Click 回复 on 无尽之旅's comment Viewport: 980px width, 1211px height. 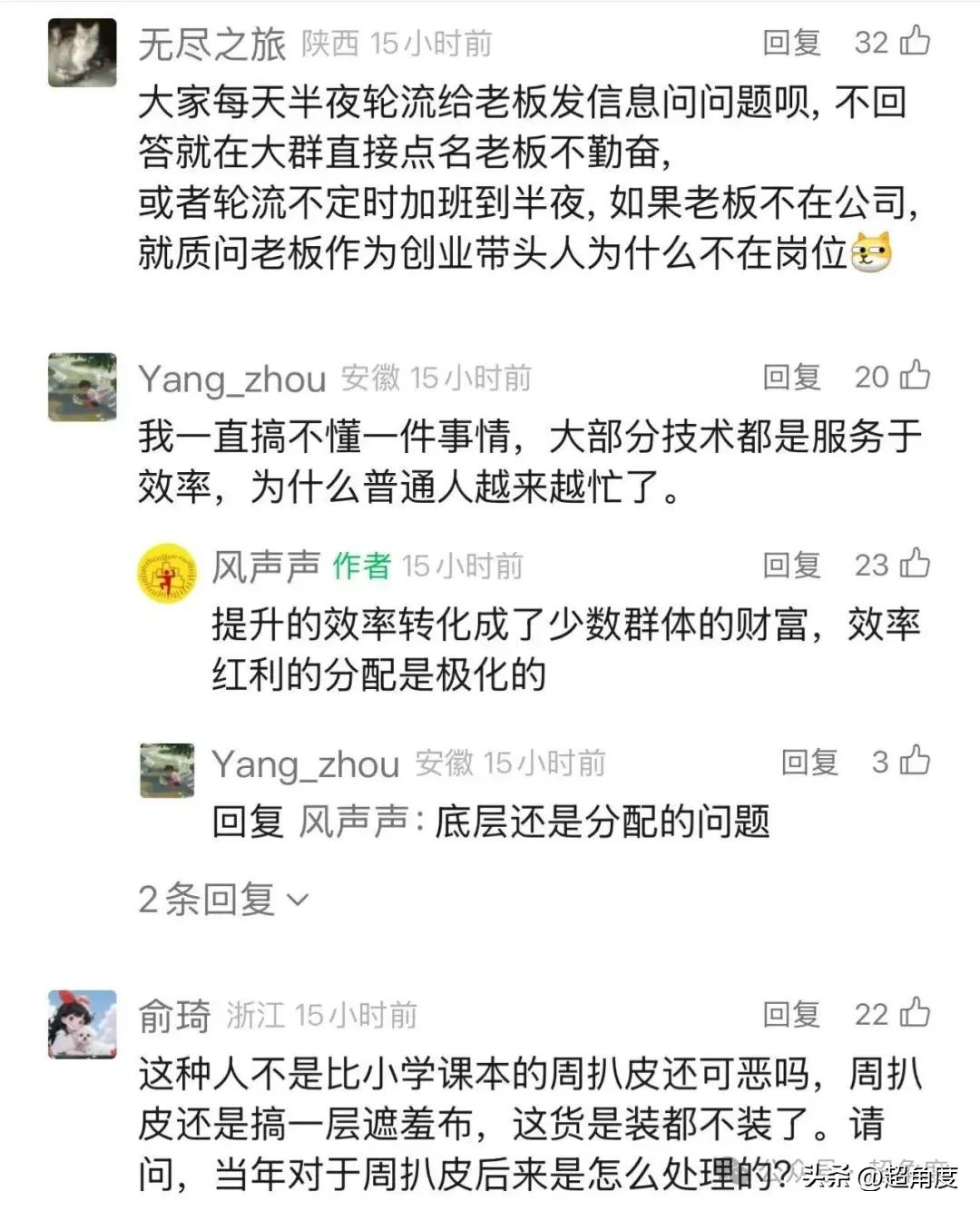[x=789, y=43]
